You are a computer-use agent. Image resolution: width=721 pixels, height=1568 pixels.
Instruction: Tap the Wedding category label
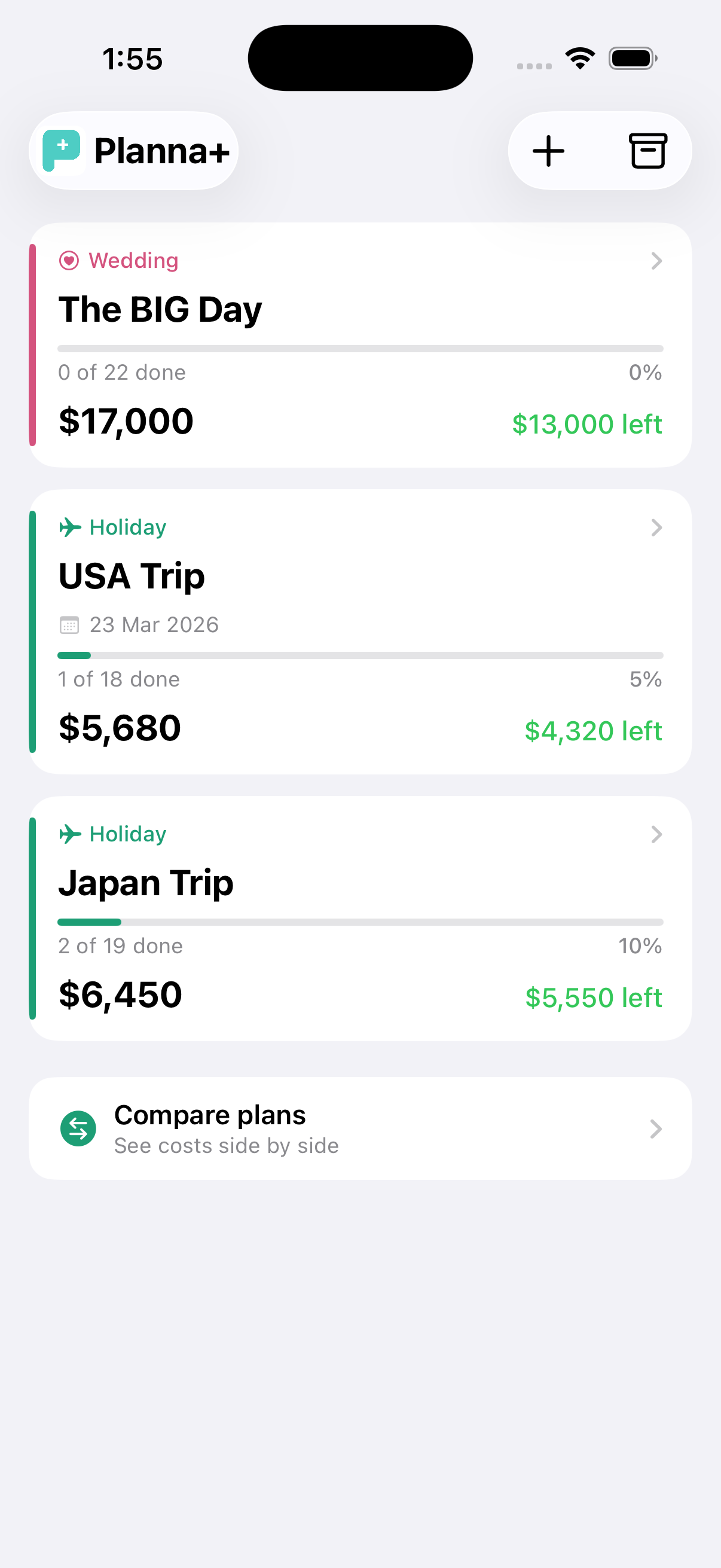pos(133,260)
